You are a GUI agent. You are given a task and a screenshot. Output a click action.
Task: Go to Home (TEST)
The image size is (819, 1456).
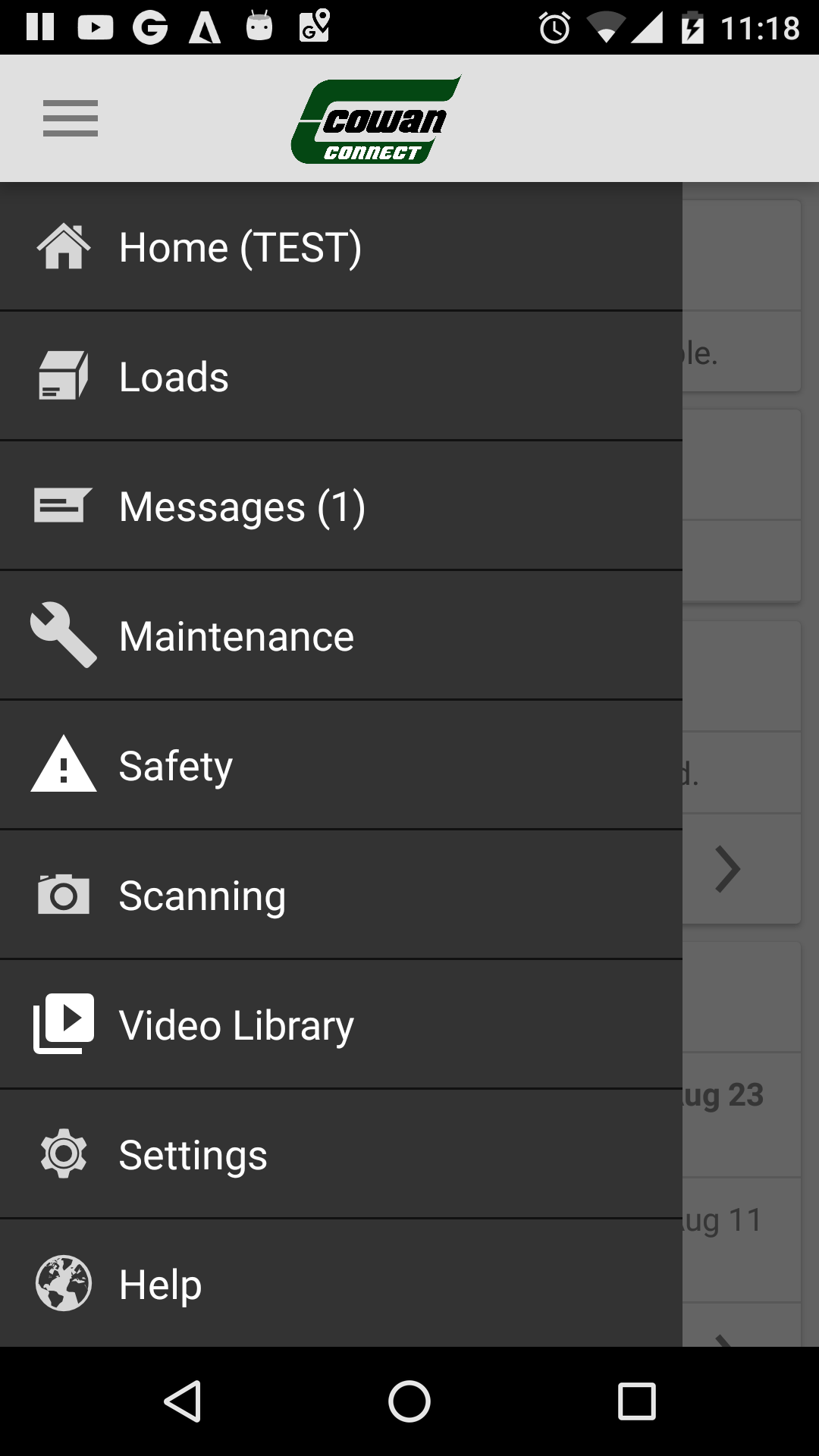click(341, 246)
